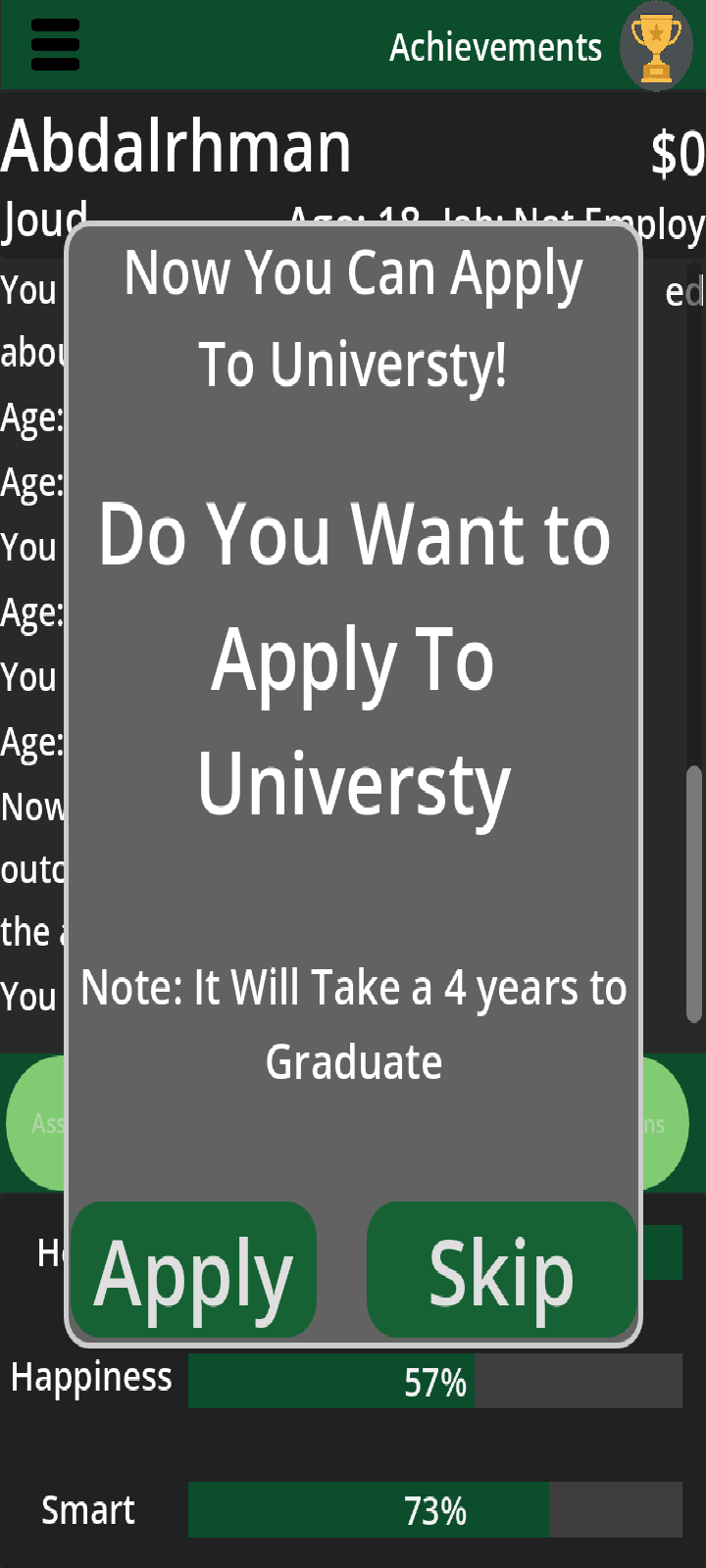Apply to university
Image resolution: width=706 pixels, height=1568 pixels.
pyautogui.click(x=194, y=1270)
